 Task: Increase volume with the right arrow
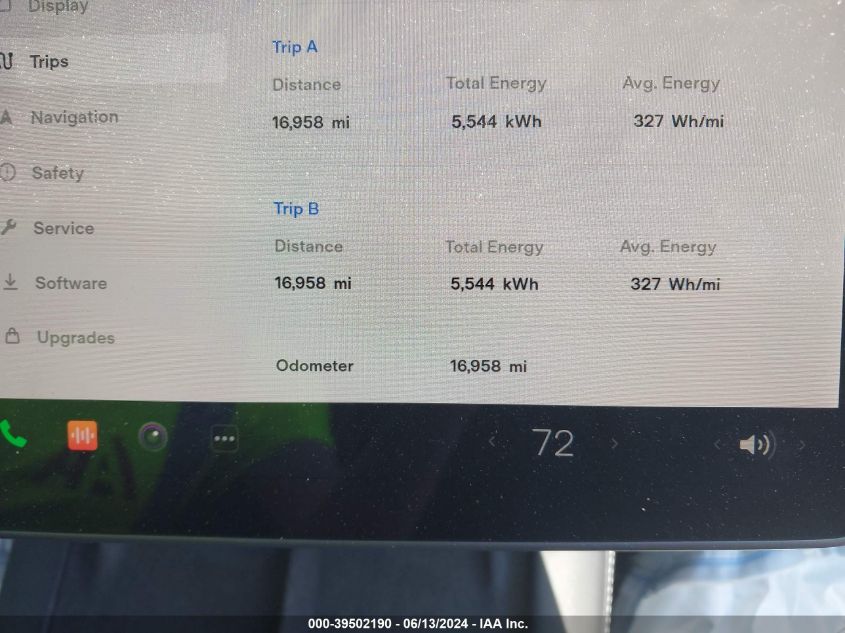[800, 445]
